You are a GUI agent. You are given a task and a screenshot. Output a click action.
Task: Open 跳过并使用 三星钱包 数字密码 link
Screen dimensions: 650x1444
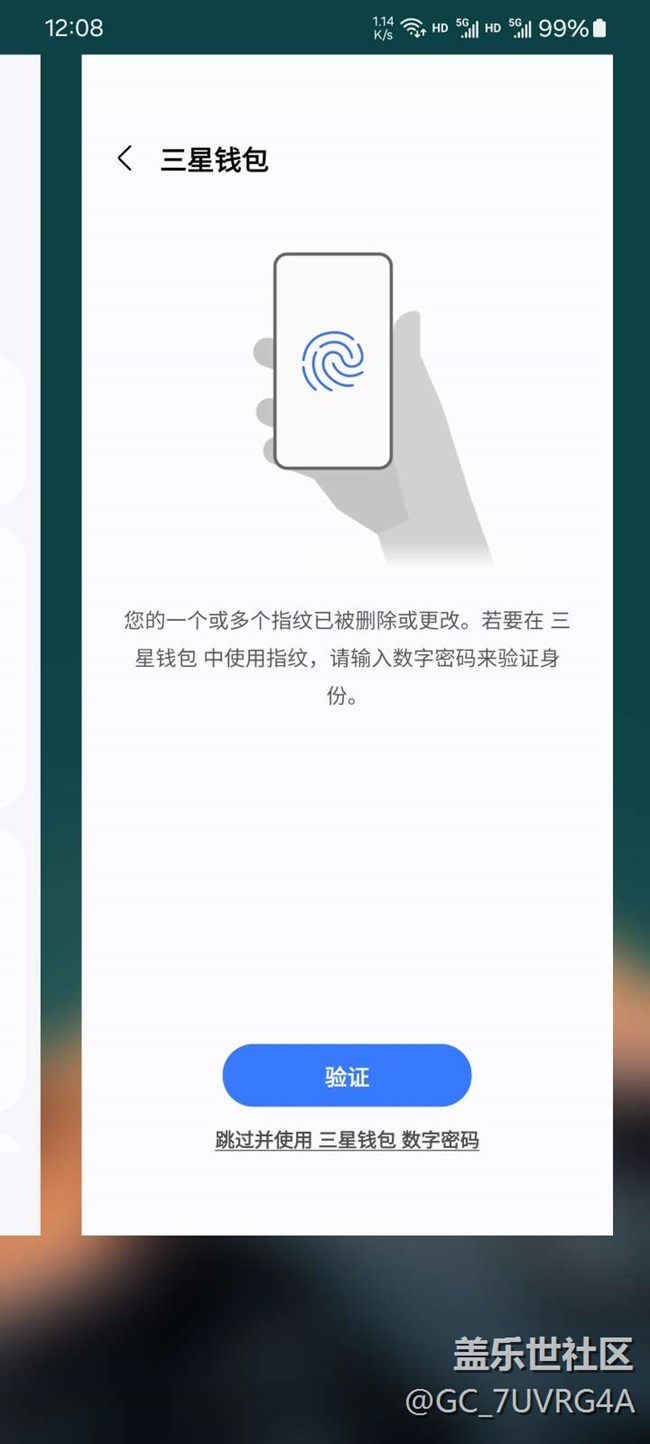tap(346, 1140)
